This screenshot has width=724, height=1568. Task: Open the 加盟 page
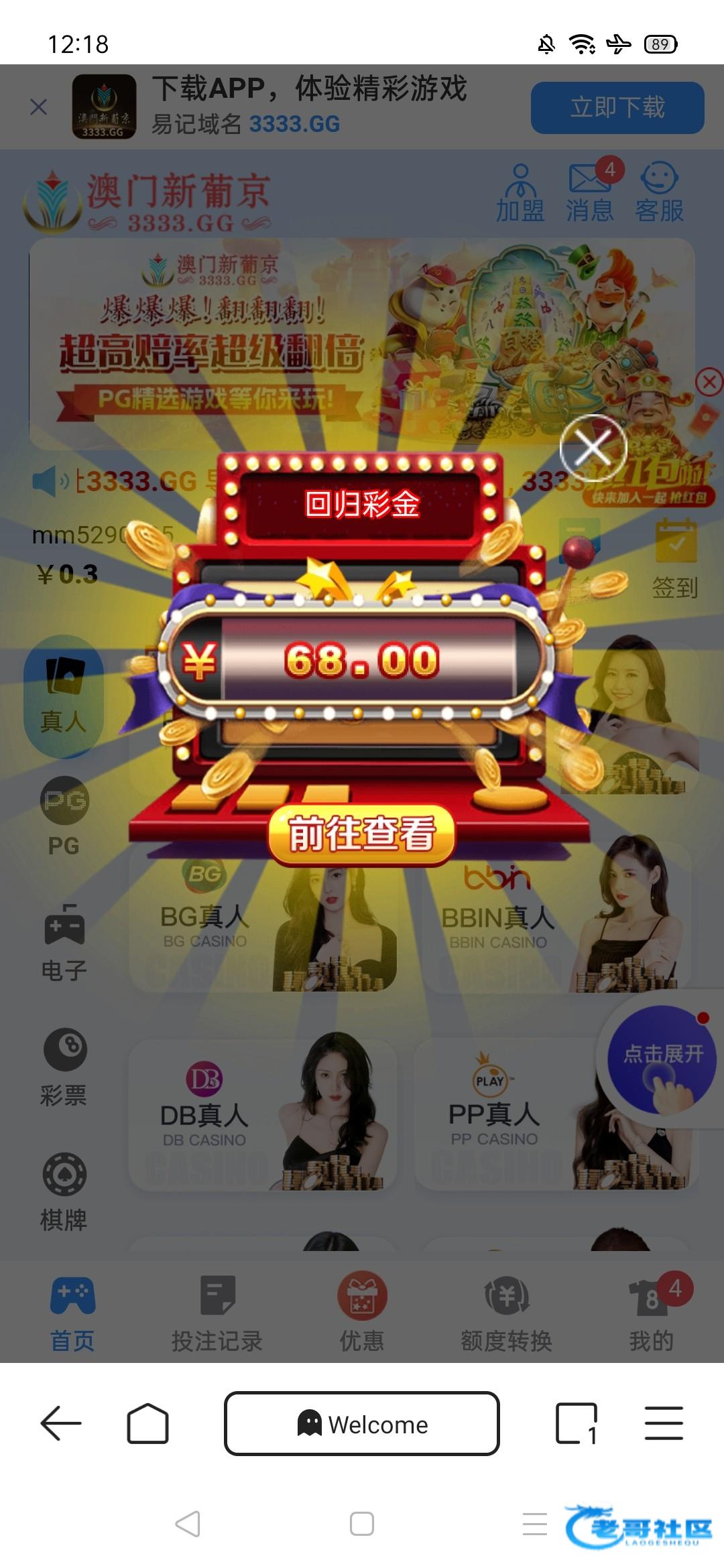520,193
